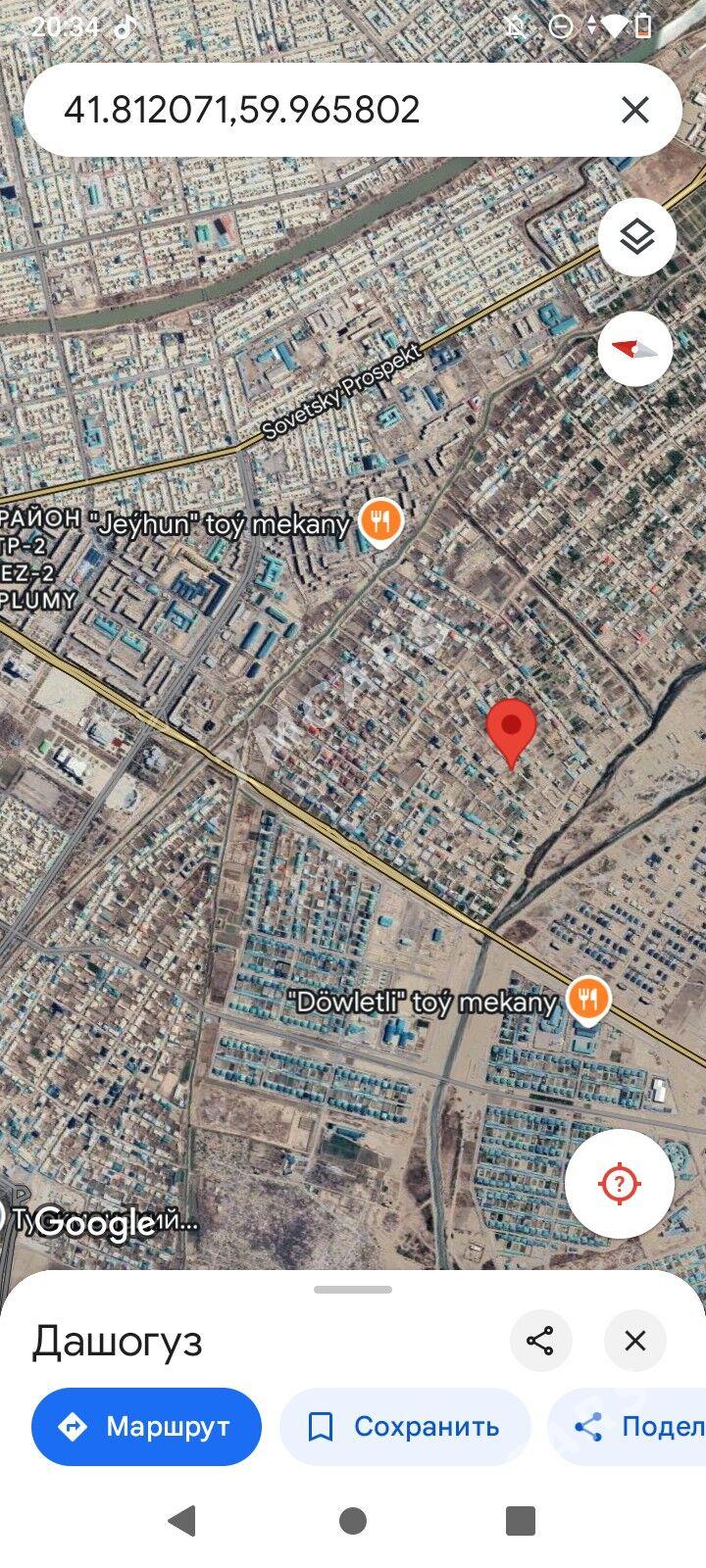This screenshot has width=706, height=1568.
Task: Center map on my location
Action: (x=619, y=1183)
